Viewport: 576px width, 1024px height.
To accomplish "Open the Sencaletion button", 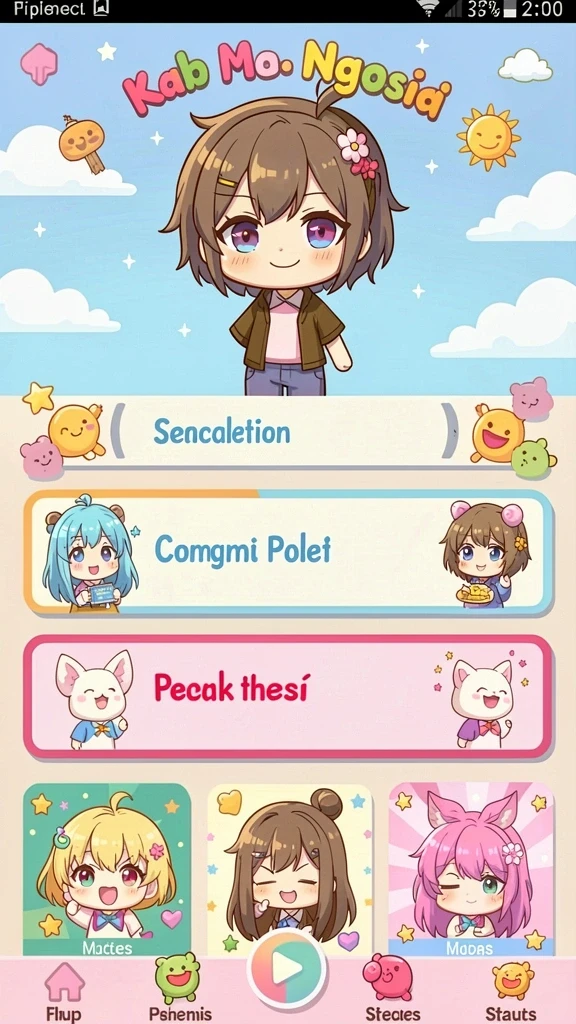I will click(x=285, y=432).
